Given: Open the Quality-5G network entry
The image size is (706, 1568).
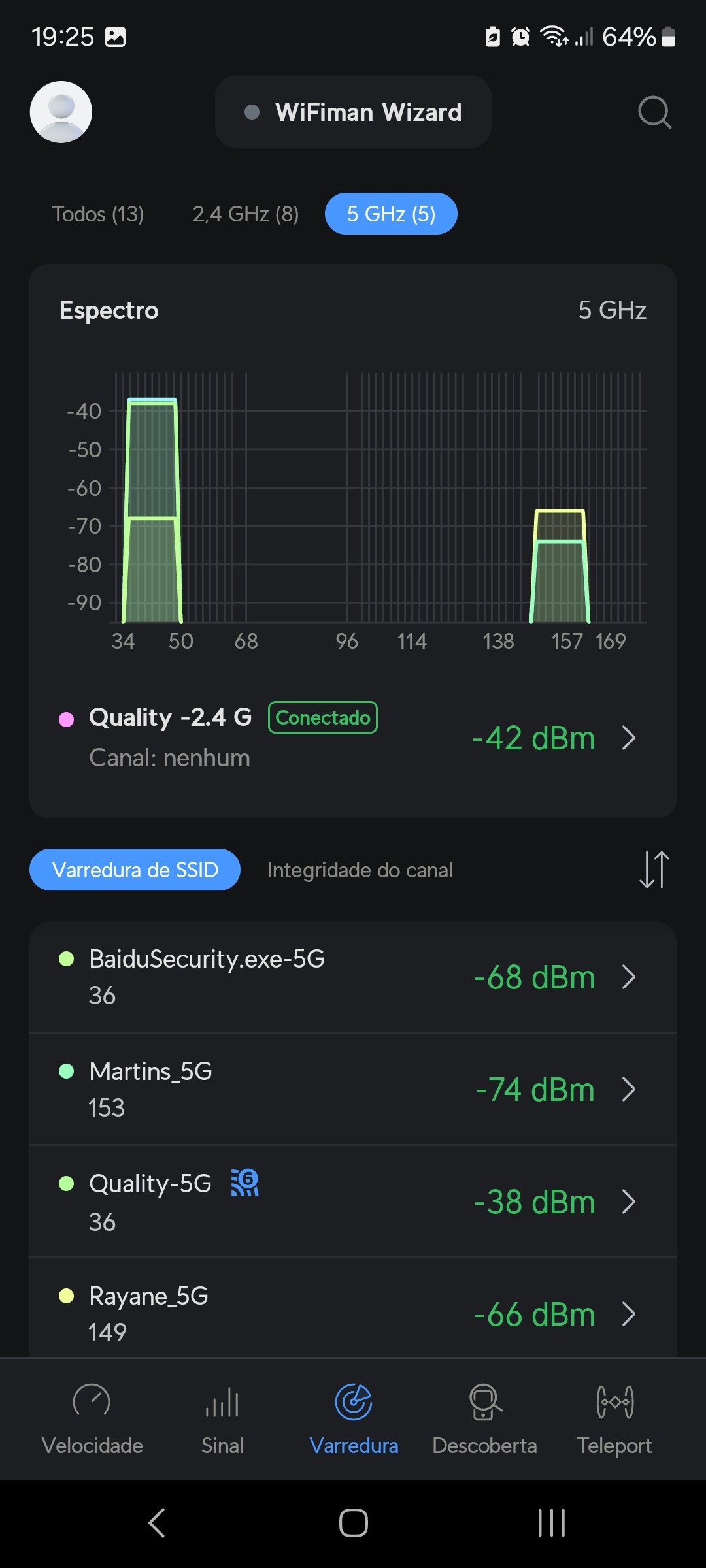Looking at the screenshot, I should [x=353, y=1201].
